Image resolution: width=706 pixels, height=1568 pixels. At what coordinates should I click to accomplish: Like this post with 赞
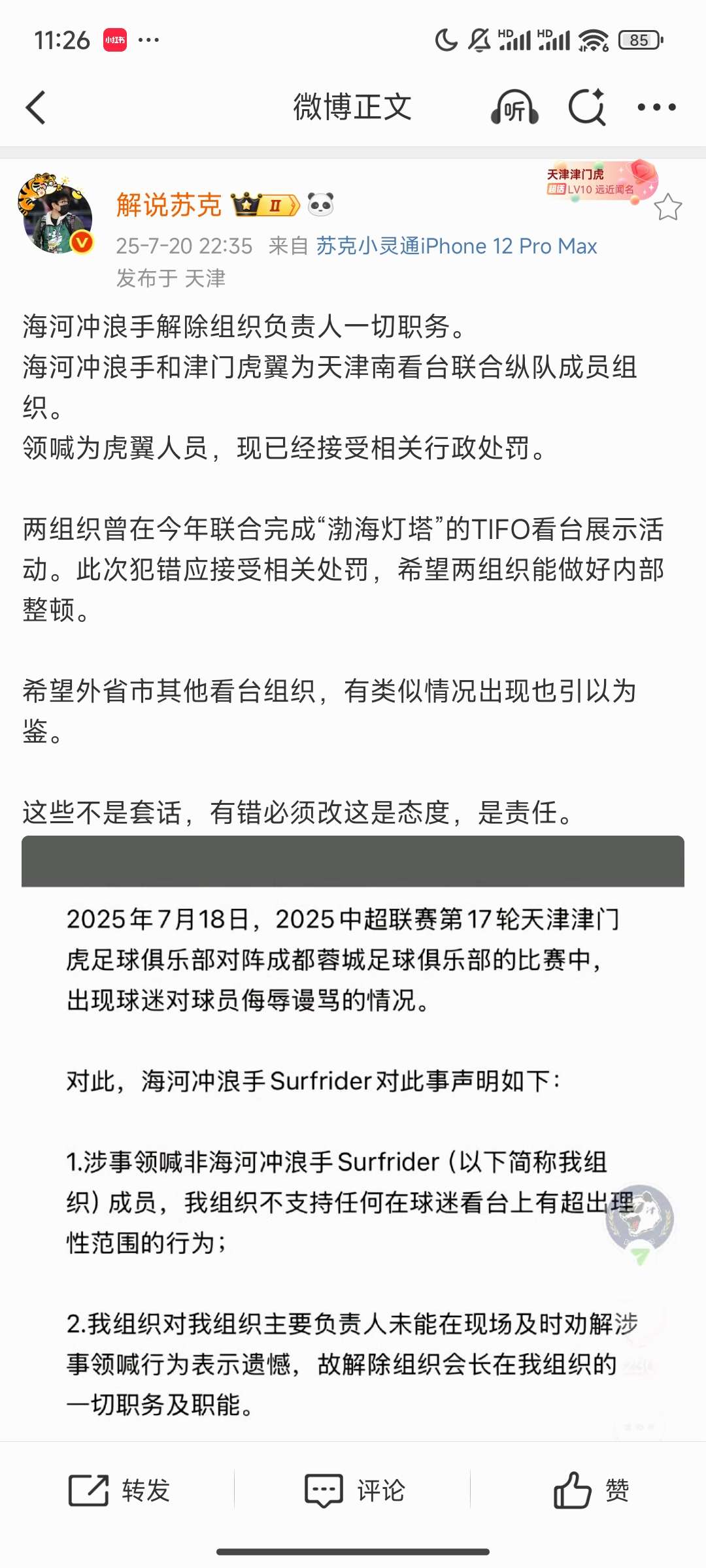click(x=591, y=1490)
